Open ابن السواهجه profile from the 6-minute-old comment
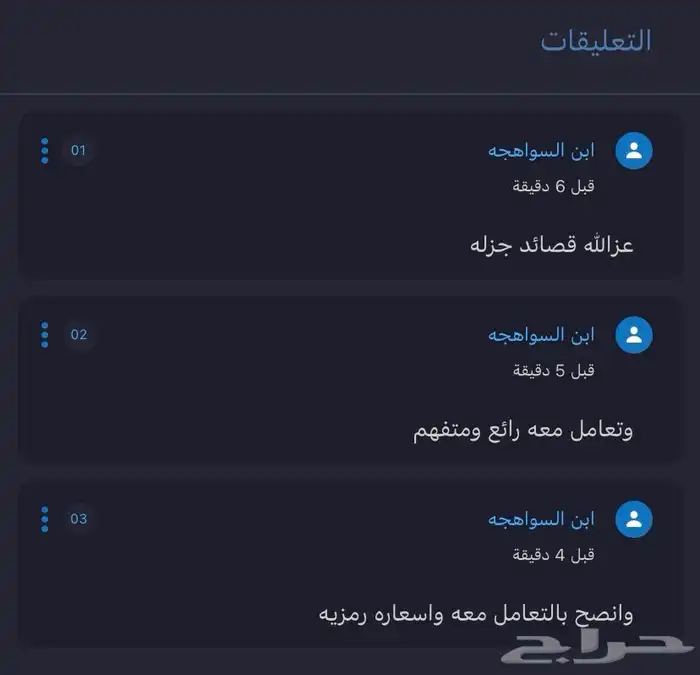Viewport: 700px width, 675px height. coord(541,150)
